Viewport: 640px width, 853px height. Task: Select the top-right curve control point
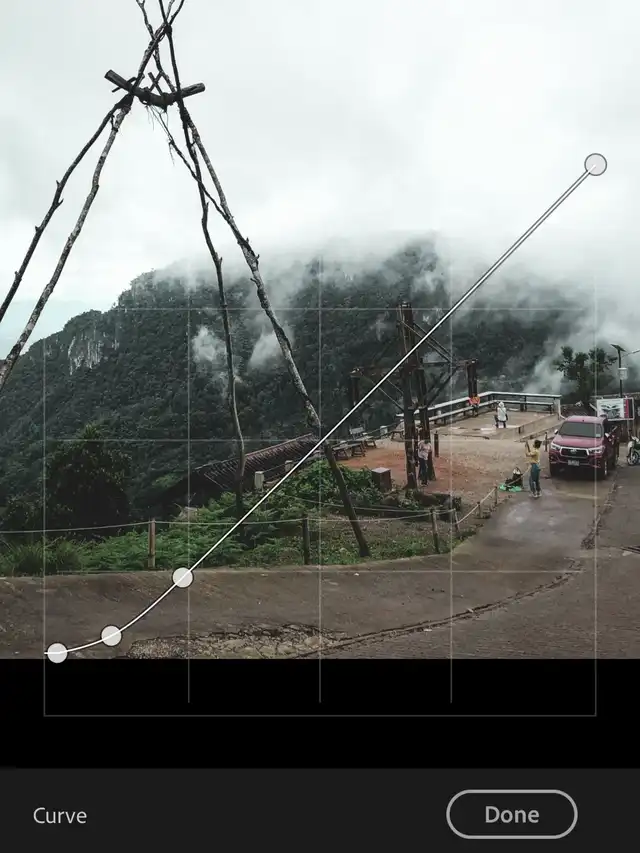595,164
